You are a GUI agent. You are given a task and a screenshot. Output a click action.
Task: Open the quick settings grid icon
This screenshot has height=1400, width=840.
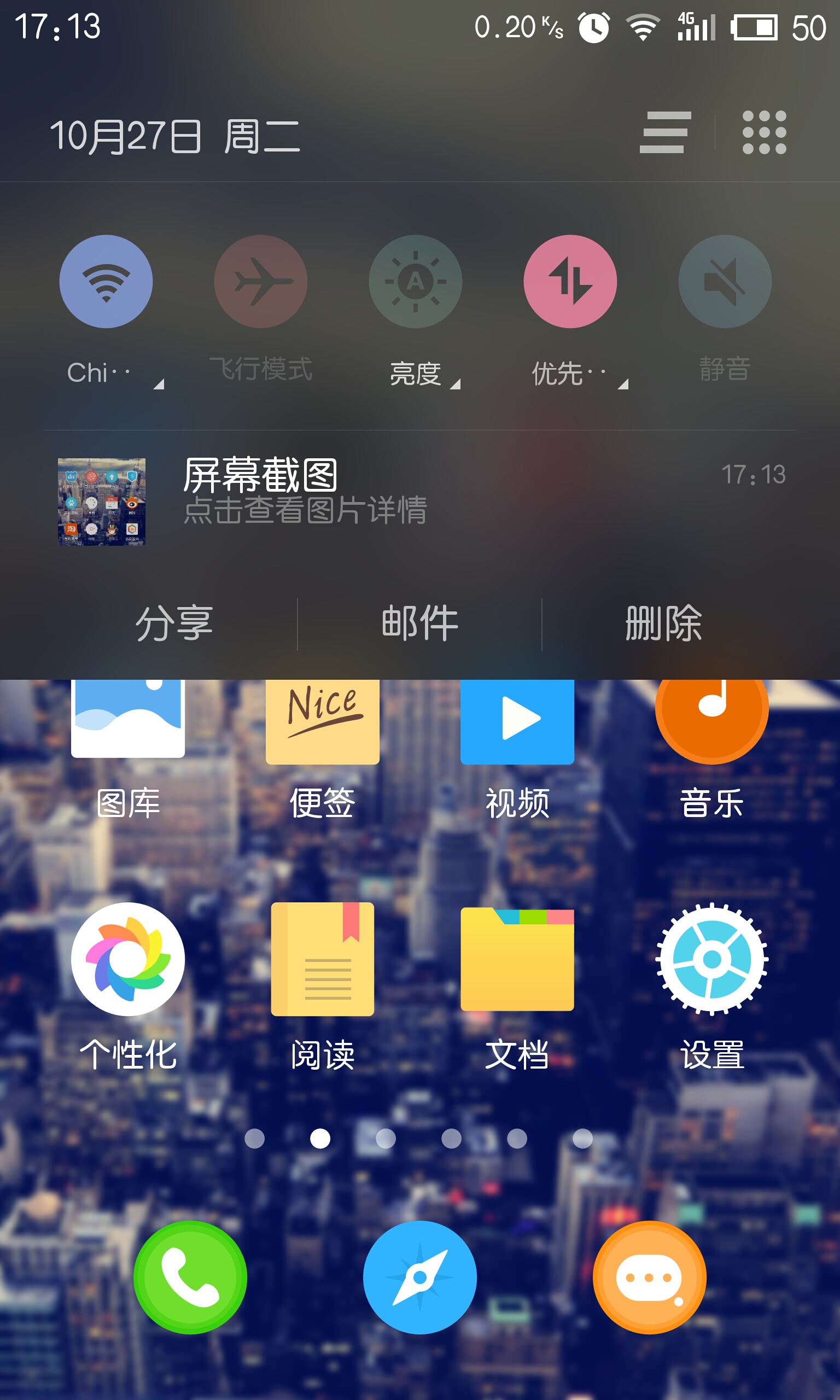(x=764, y=132)
